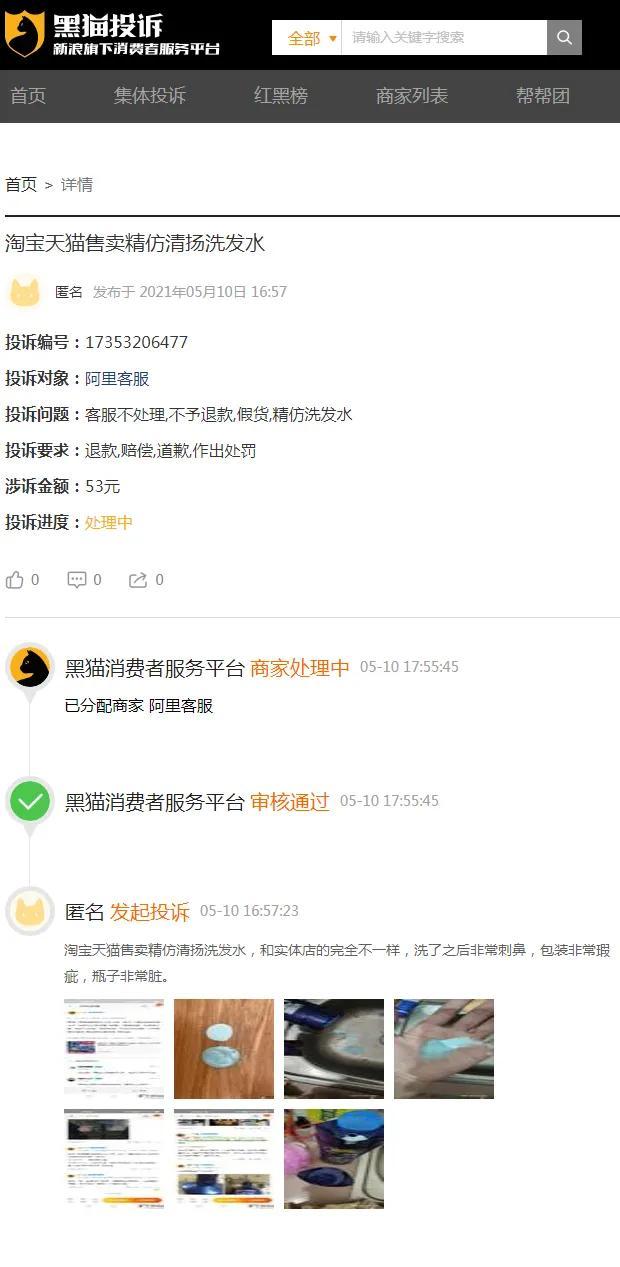Viewport: 620px width, 1267px height.
Task: Tap the 黑猫投诉 logo to go home
Action: 112,34
